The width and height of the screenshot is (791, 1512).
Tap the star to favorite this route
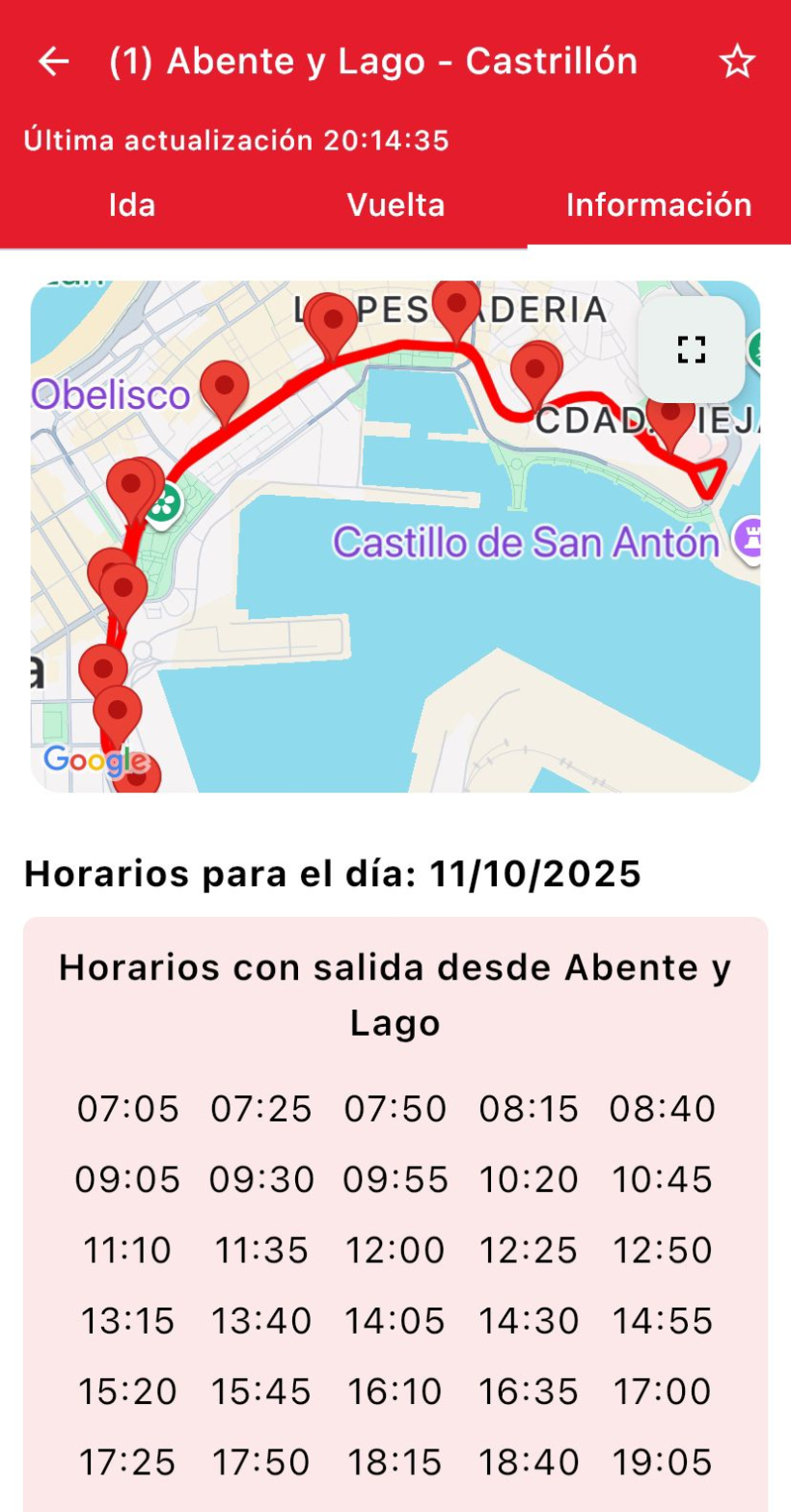(737, 61)
